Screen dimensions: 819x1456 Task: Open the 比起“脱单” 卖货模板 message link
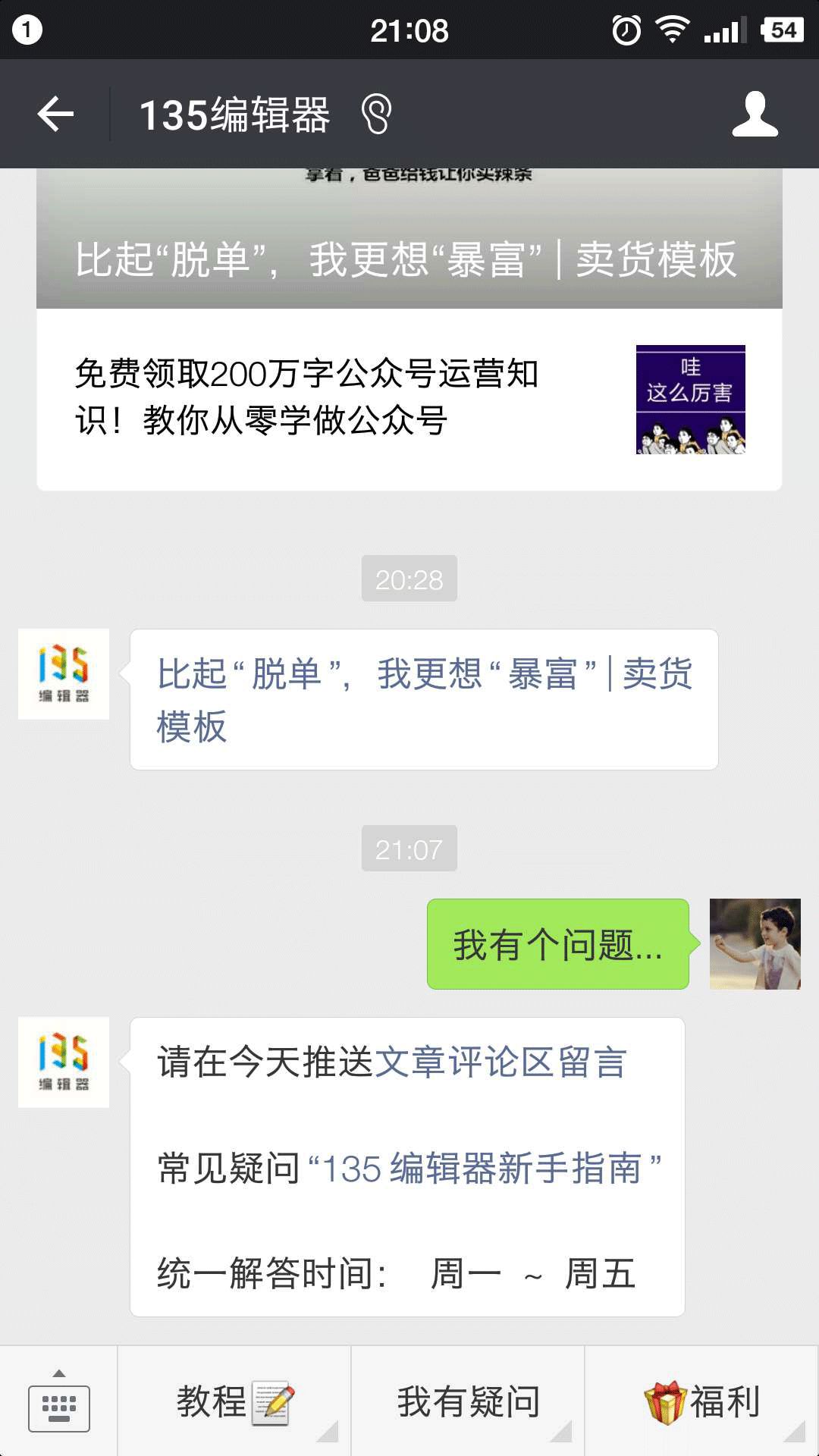coord(423,699)
